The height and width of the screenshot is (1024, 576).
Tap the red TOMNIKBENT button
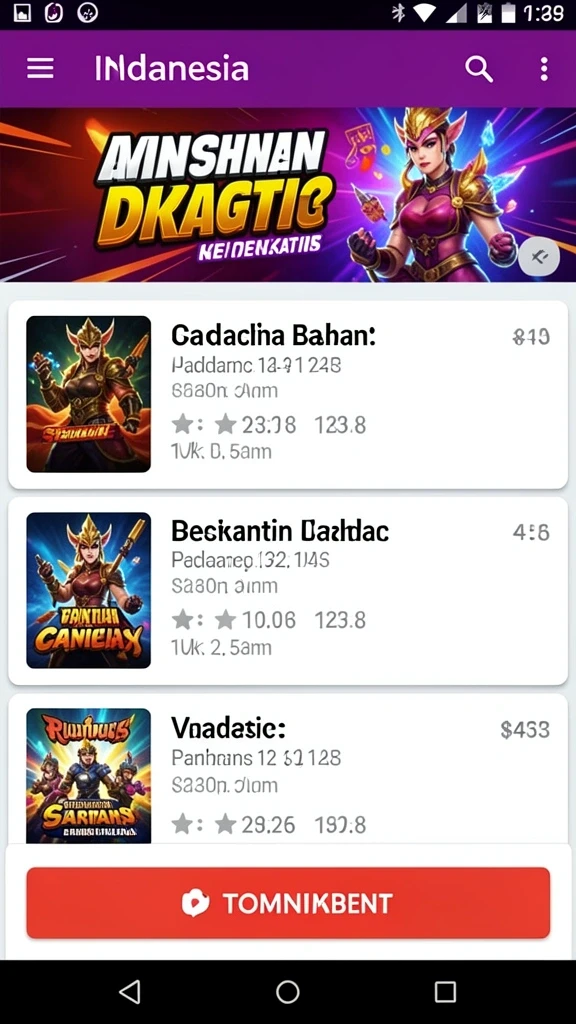click(288, 903)
